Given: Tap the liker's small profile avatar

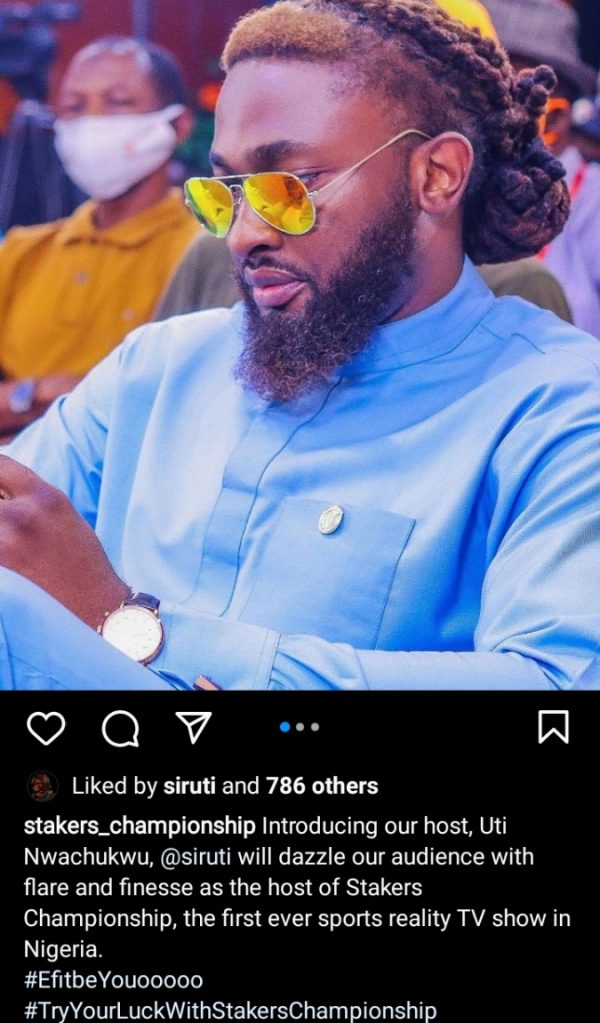Looking at the screenshot, I should point(42,786).
